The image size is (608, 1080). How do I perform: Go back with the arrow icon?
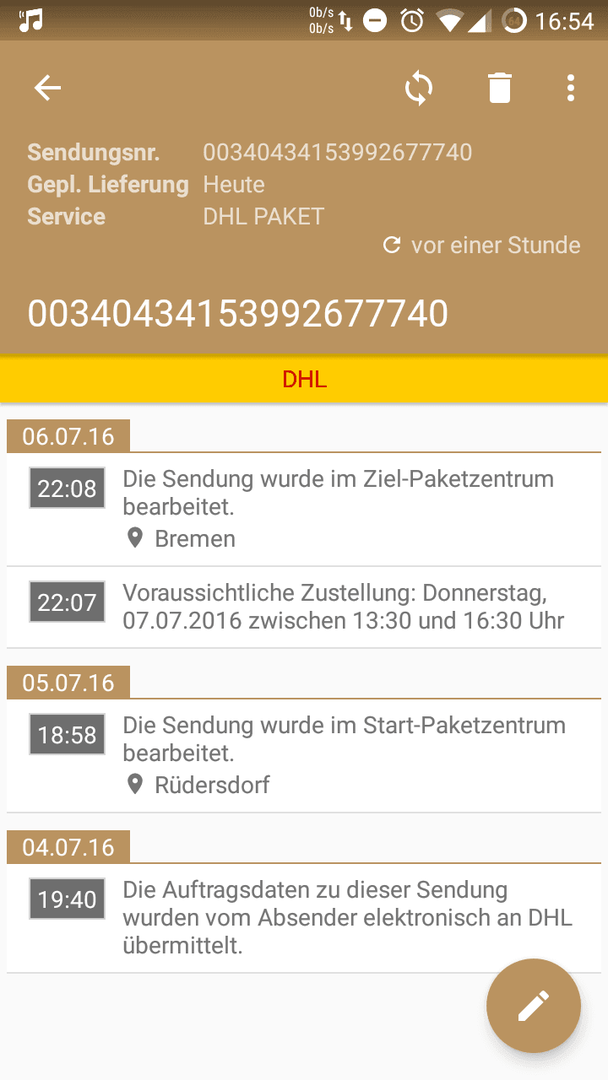click(48, 88)
